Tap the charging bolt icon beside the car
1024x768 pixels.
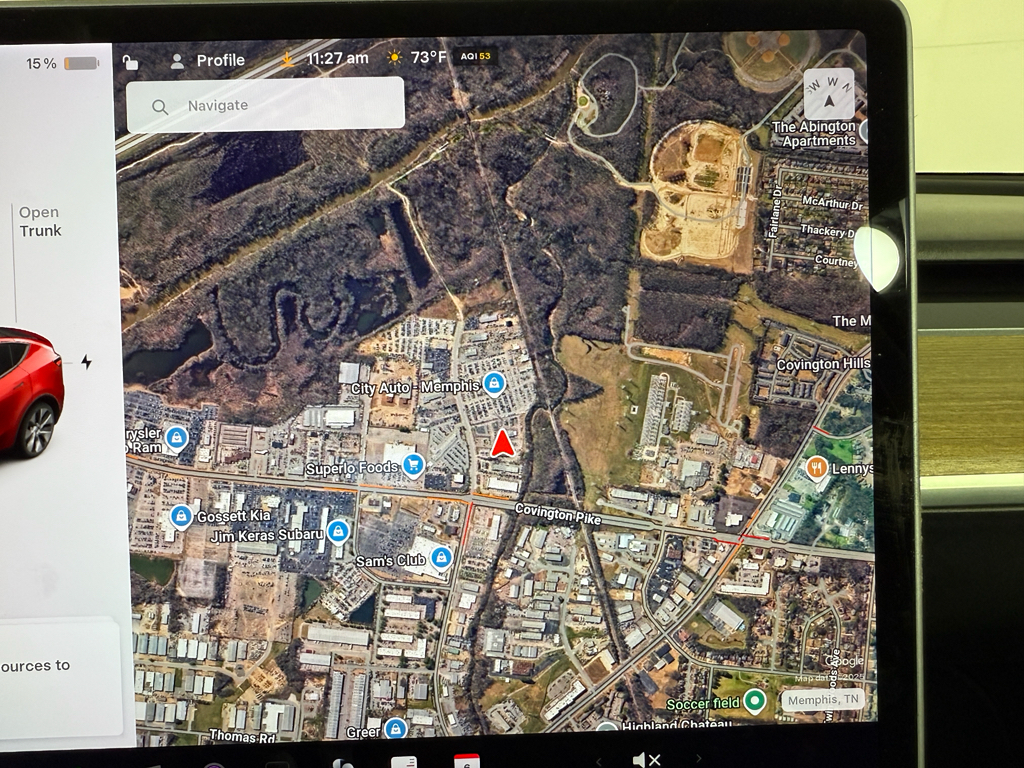point(86,362)
